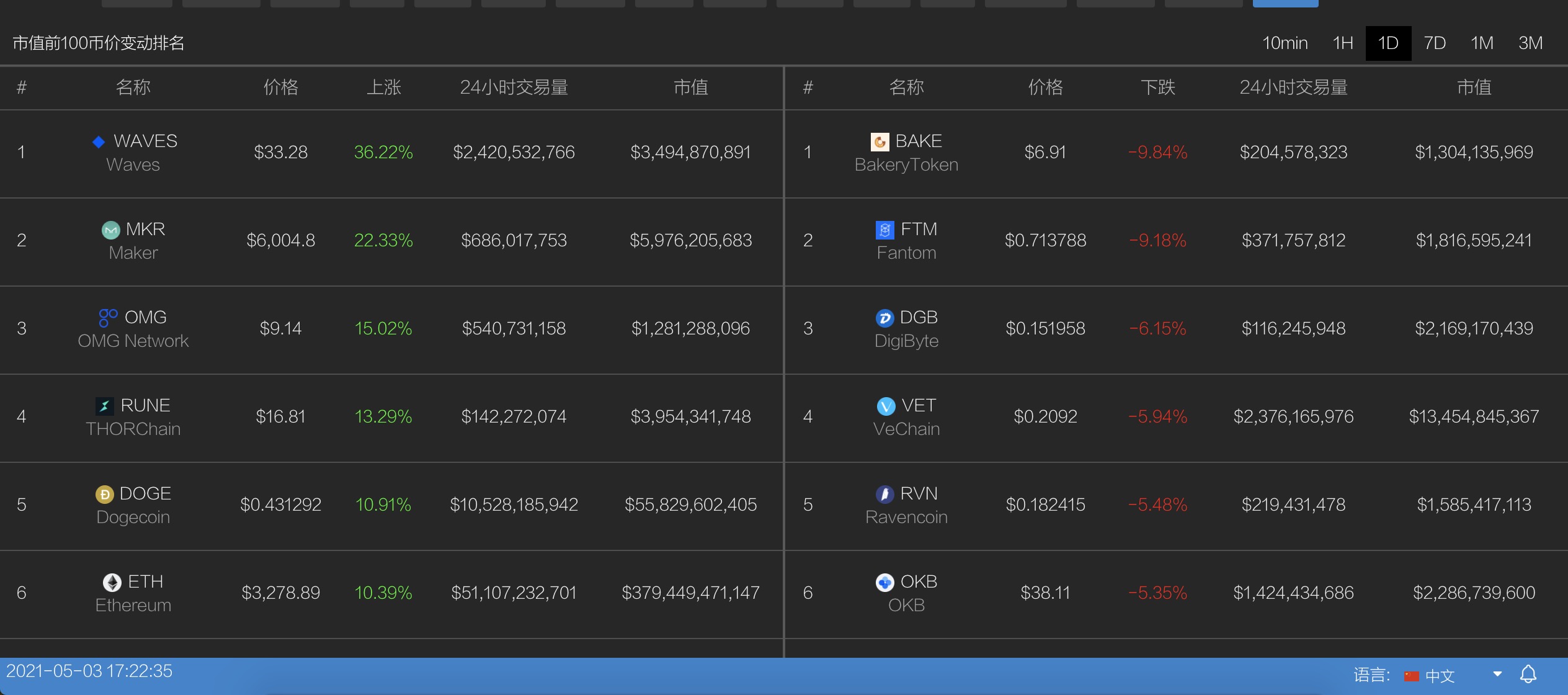
Task: Open the ETH Ethereum row
Action: click(x=145, y=582)
